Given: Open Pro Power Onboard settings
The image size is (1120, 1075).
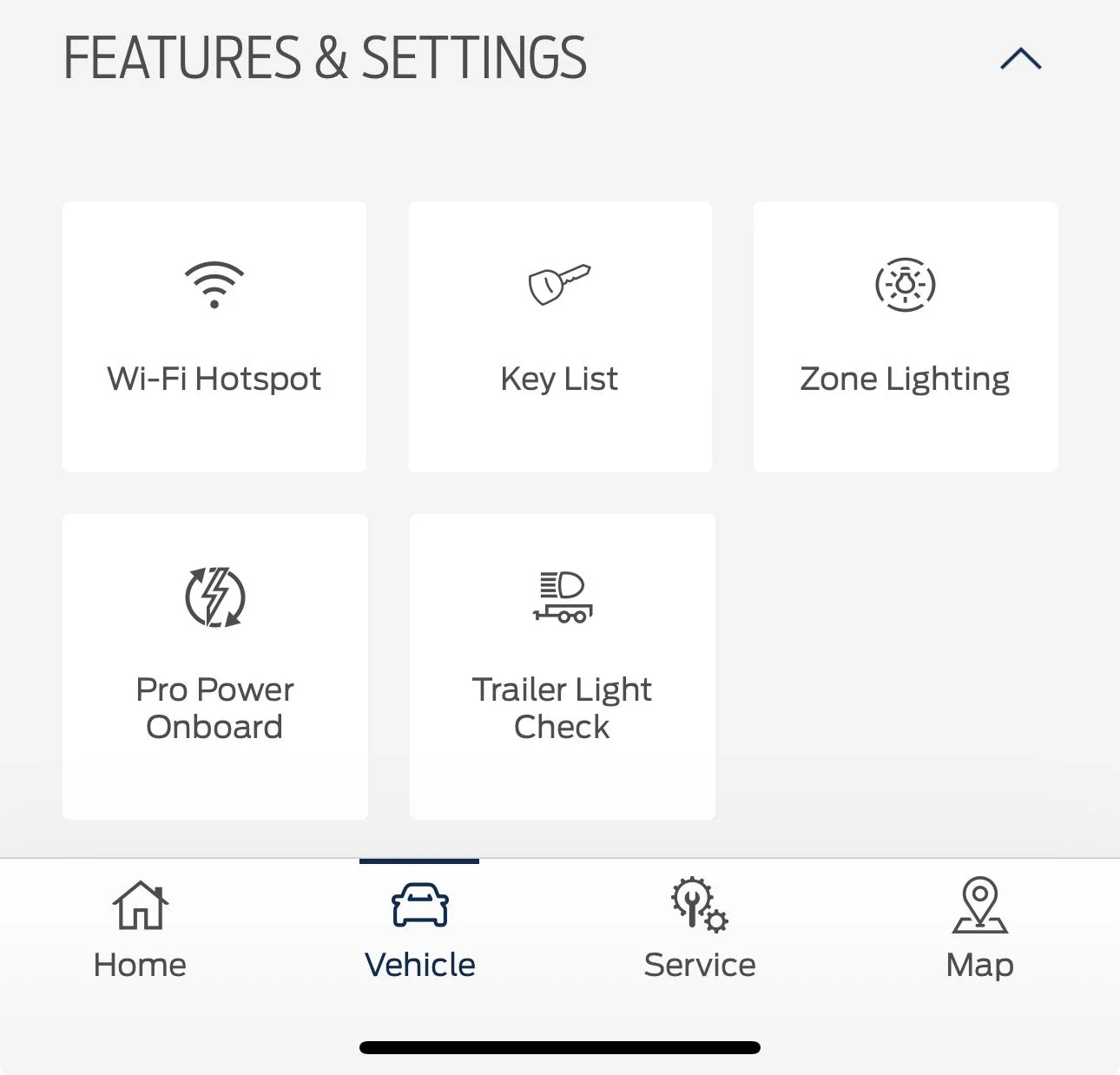Looking at the screenshot, I should tap(215, 666).
